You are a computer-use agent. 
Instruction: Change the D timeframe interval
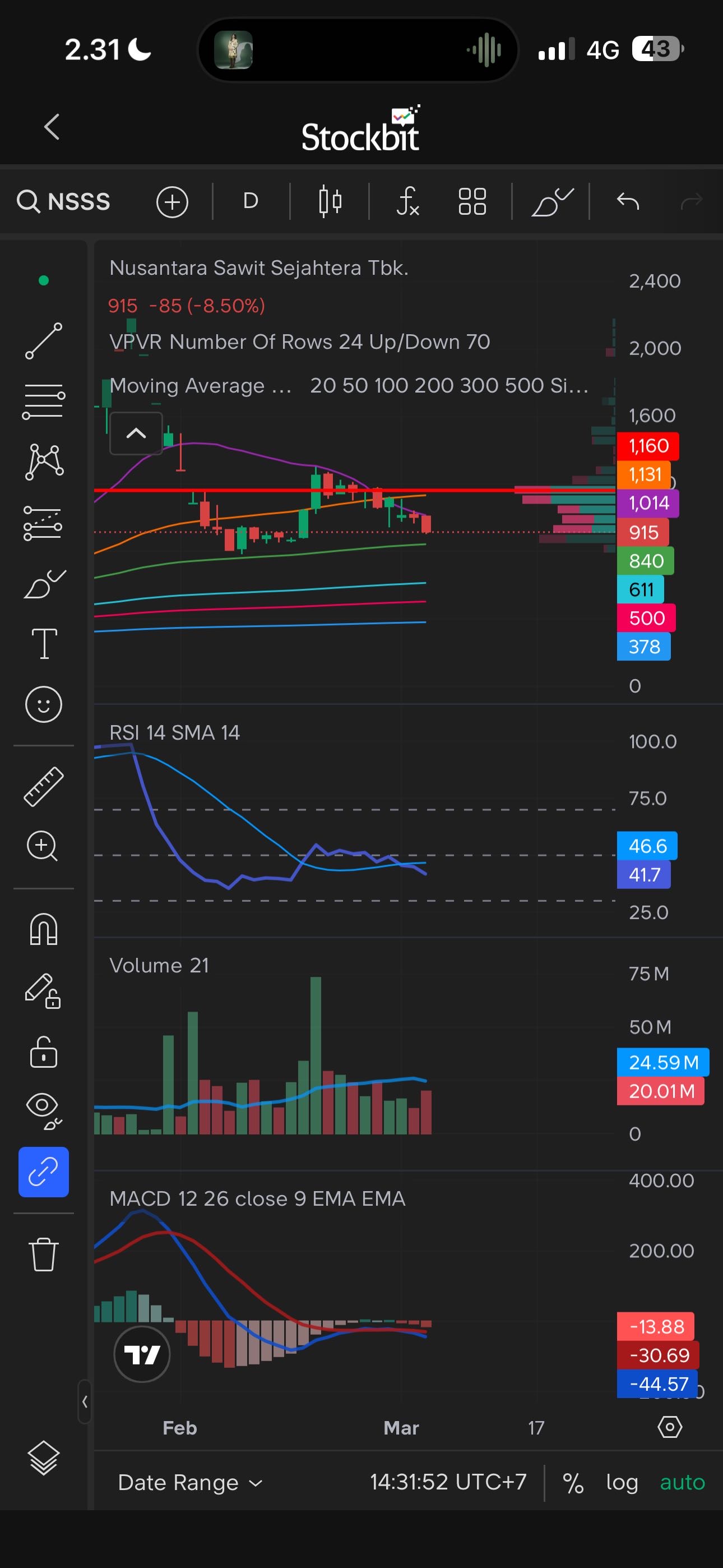(251, 201)
